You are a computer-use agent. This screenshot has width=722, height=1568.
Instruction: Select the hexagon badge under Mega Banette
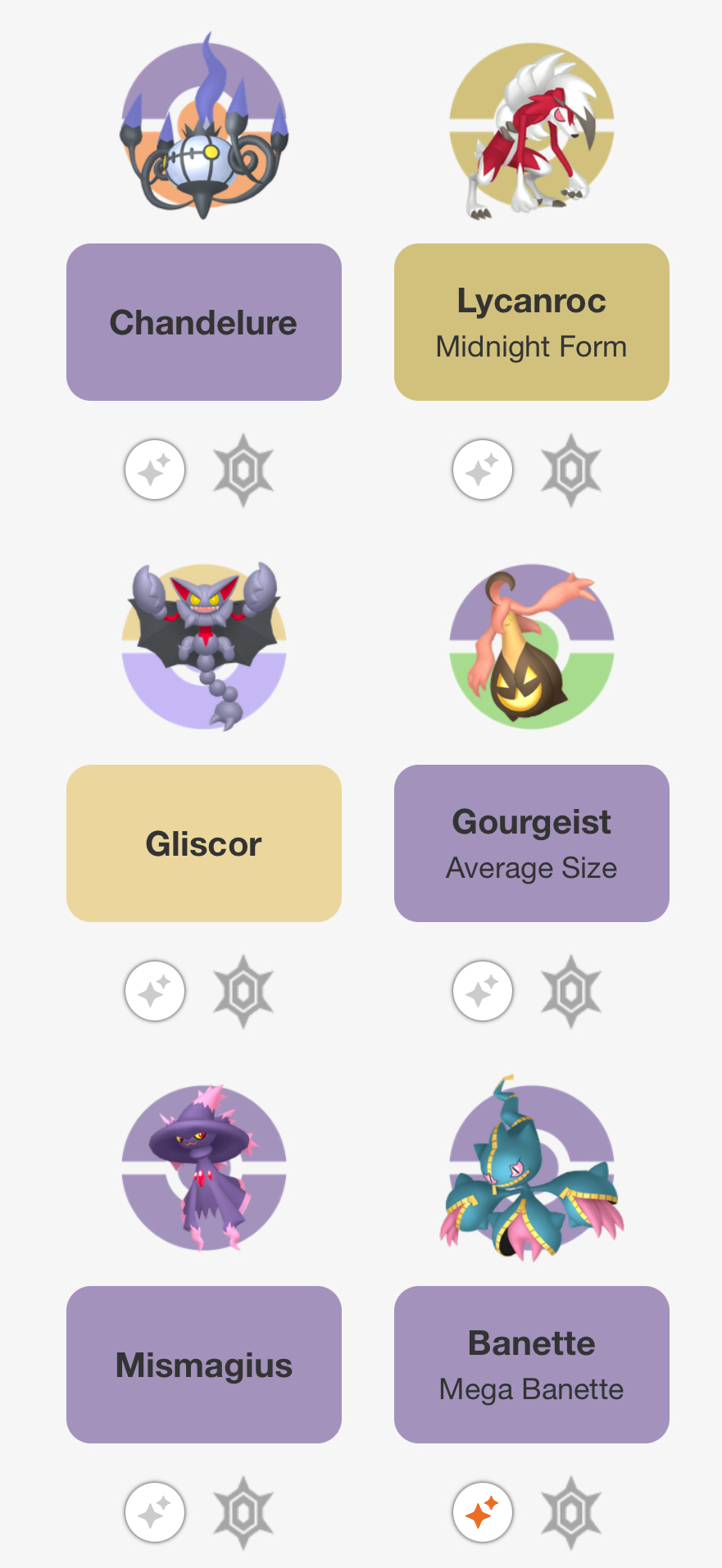tap(571, 1512)
